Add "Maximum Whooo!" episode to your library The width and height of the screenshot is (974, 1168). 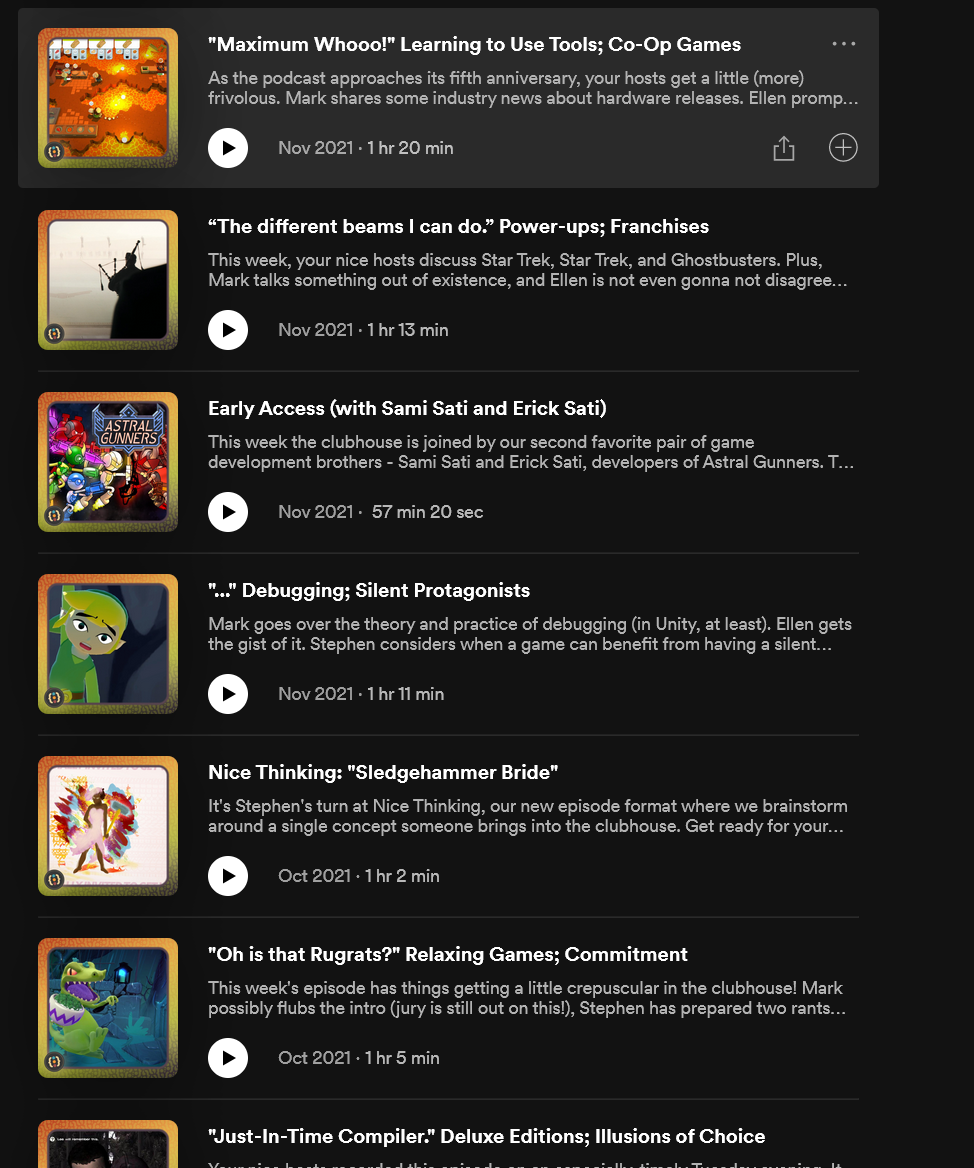(x=843, y=148)
